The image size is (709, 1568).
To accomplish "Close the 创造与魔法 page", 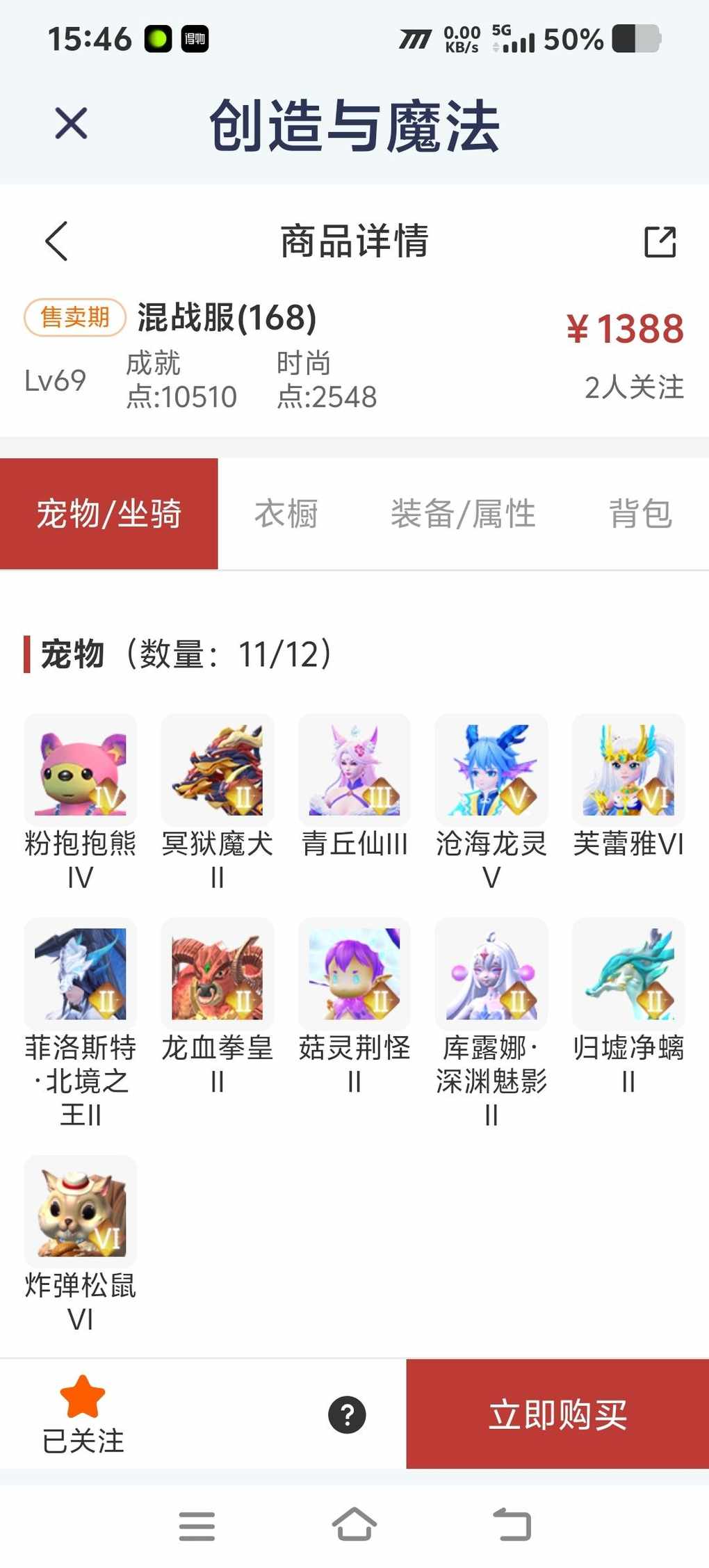I will coord(71,124).
